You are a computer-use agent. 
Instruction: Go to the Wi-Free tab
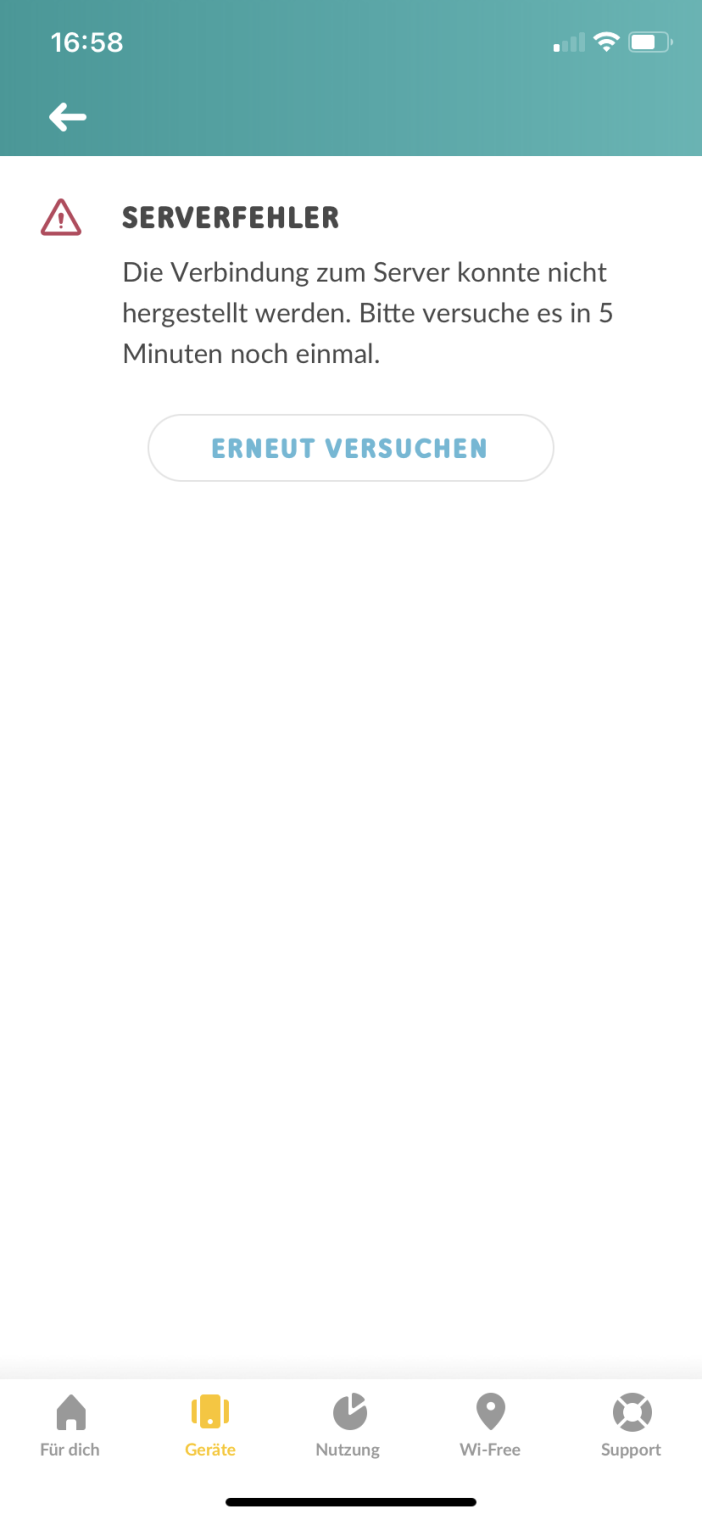tap(490, 1425)
